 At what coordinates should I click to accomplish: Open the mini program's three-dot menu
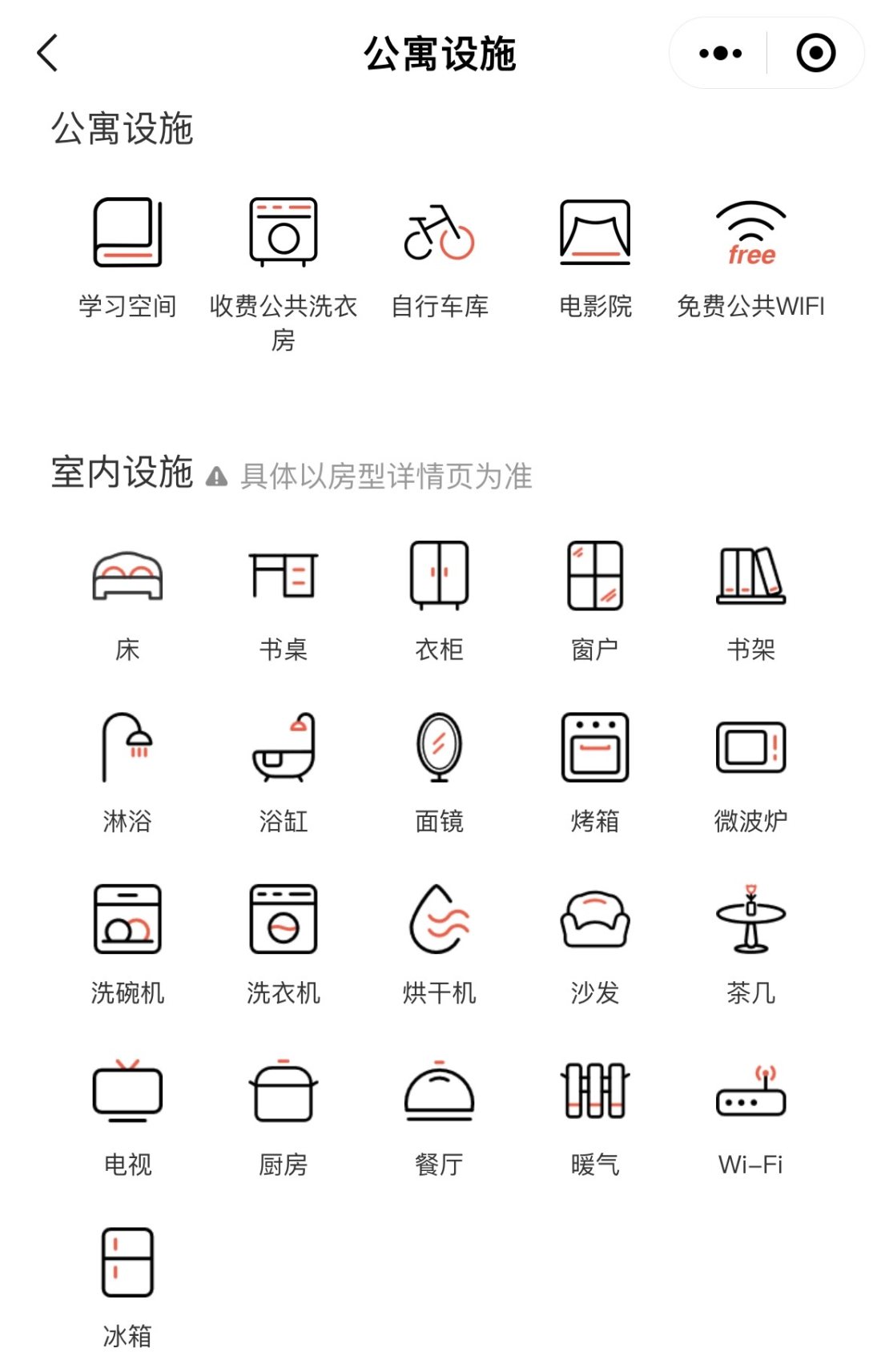(719, 54)
